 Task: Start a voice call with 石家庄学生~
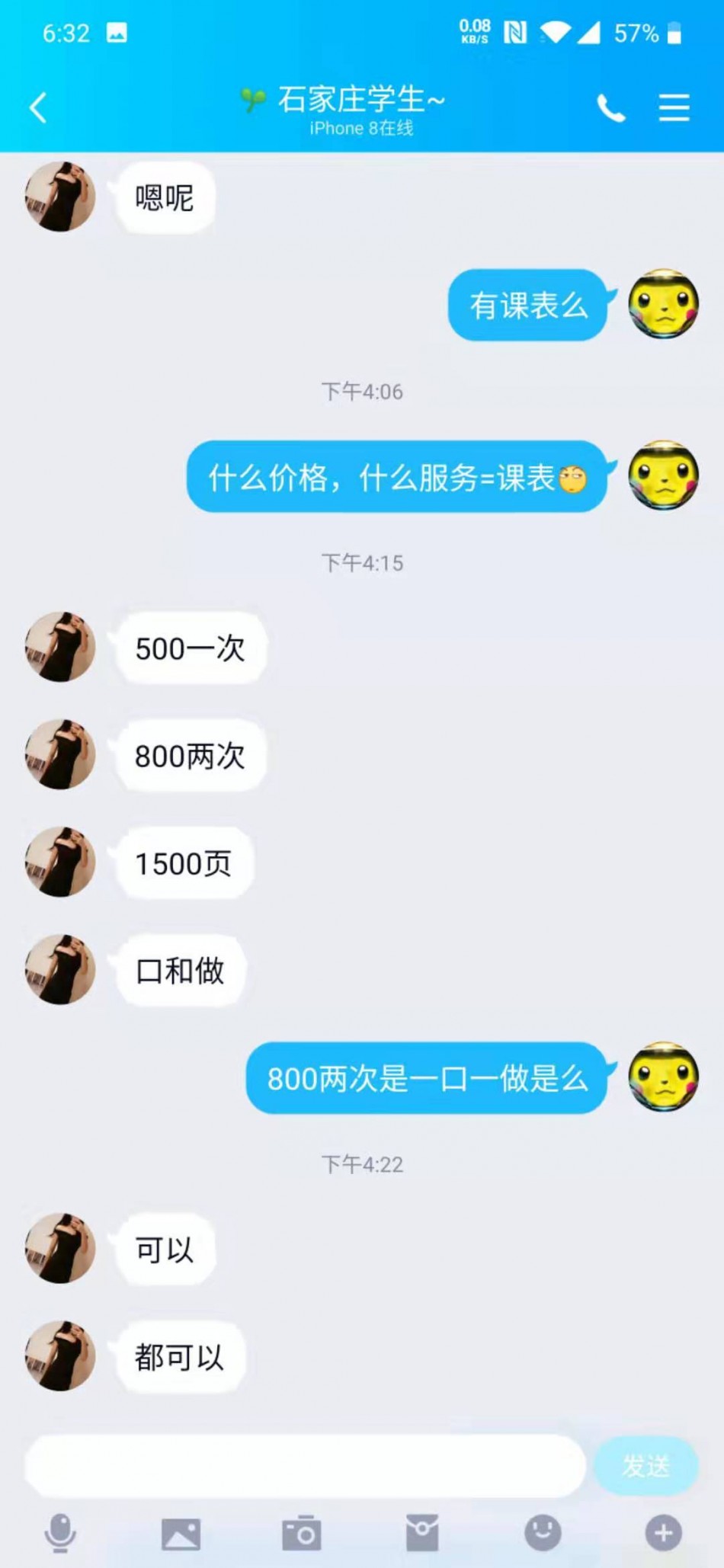pos(610,108)
